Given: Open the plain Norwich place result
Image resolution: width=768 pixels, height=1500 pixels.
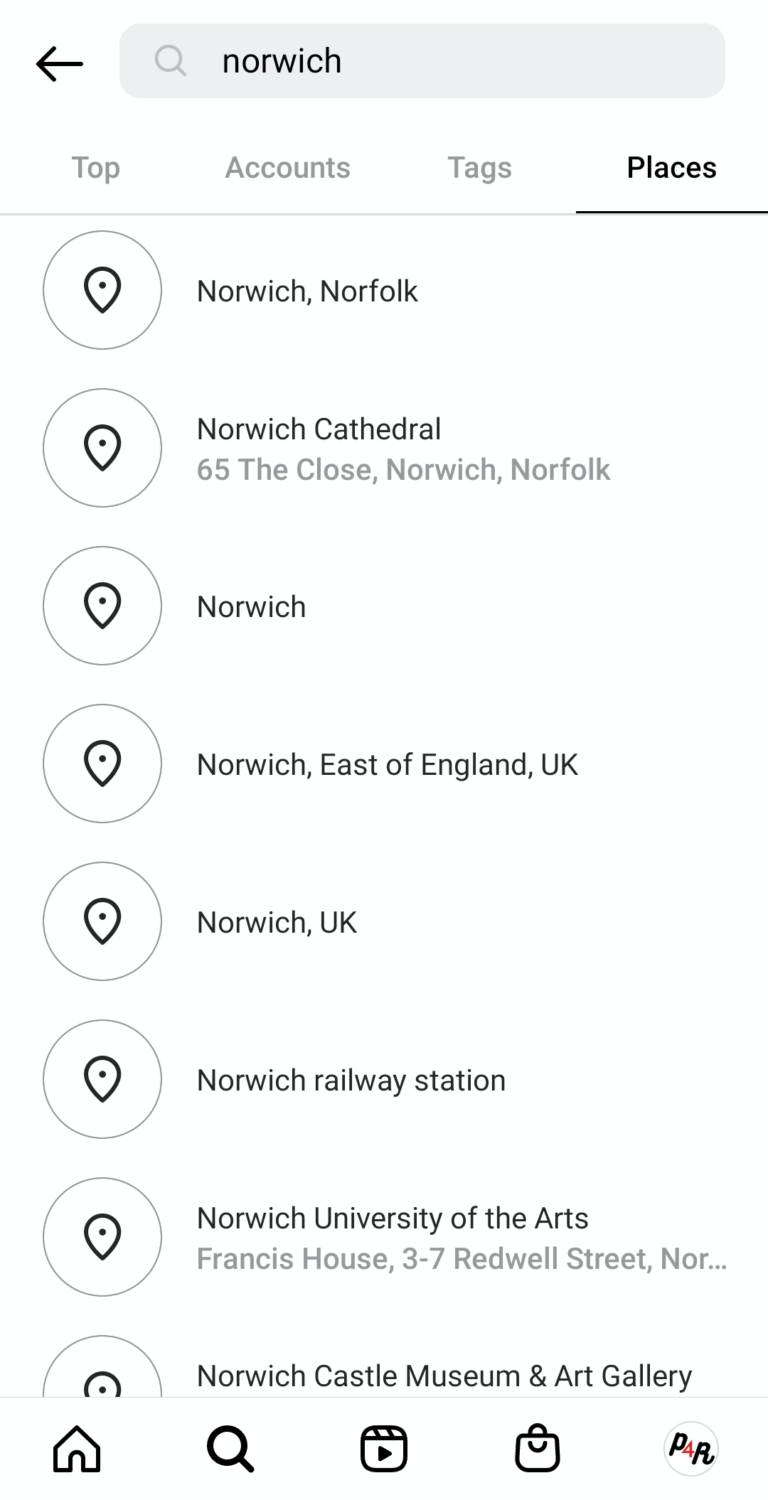Looking at the screenshot, I should click(x=251, y=607).
